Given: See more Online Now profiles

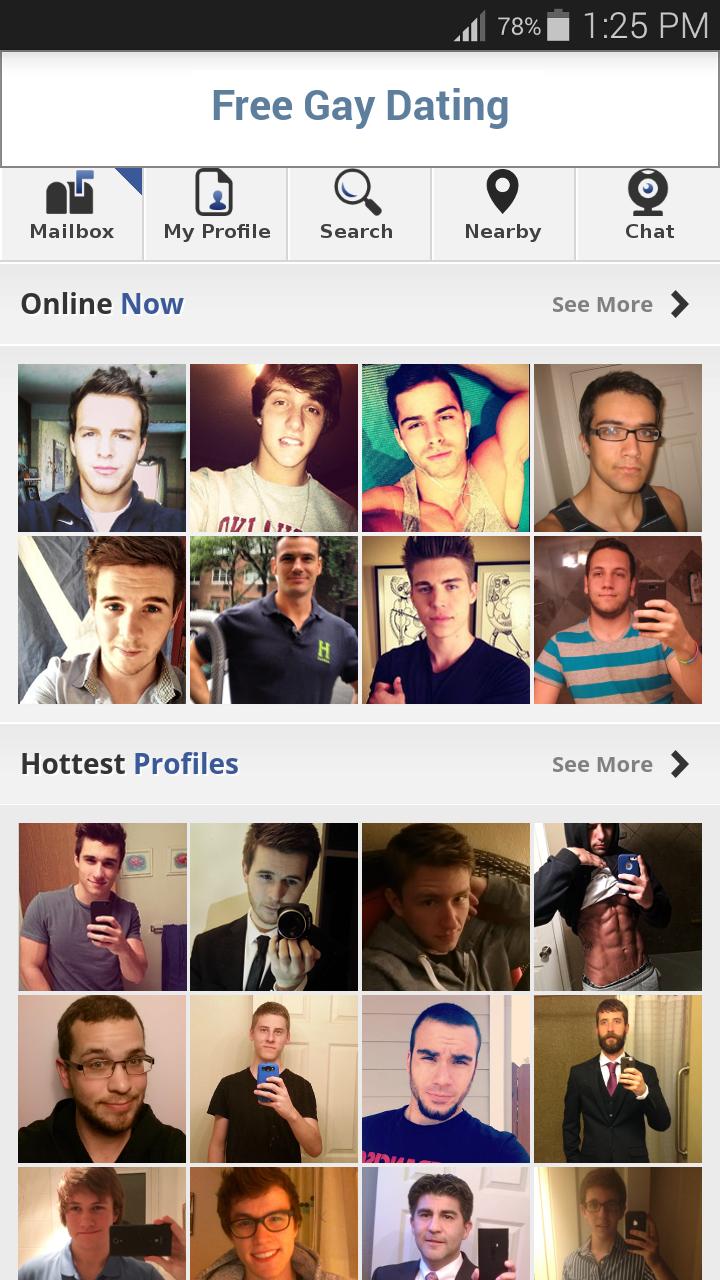Looking at the screenshot, I should [620, 305].
